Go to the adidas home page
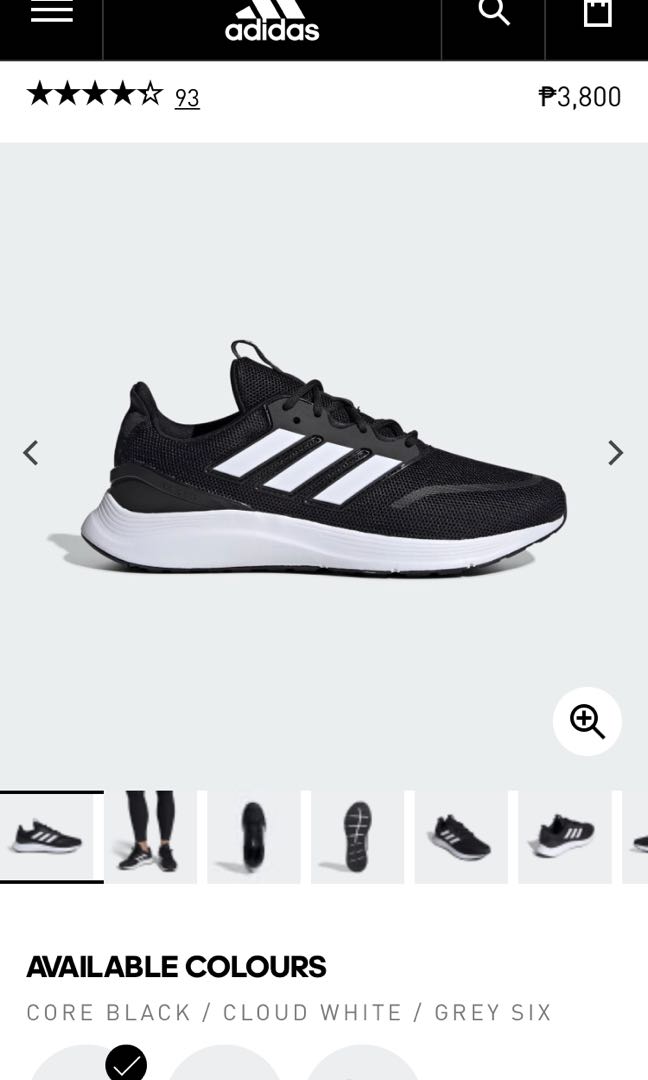Viewport: 648px width, 1080px height. 272,21
